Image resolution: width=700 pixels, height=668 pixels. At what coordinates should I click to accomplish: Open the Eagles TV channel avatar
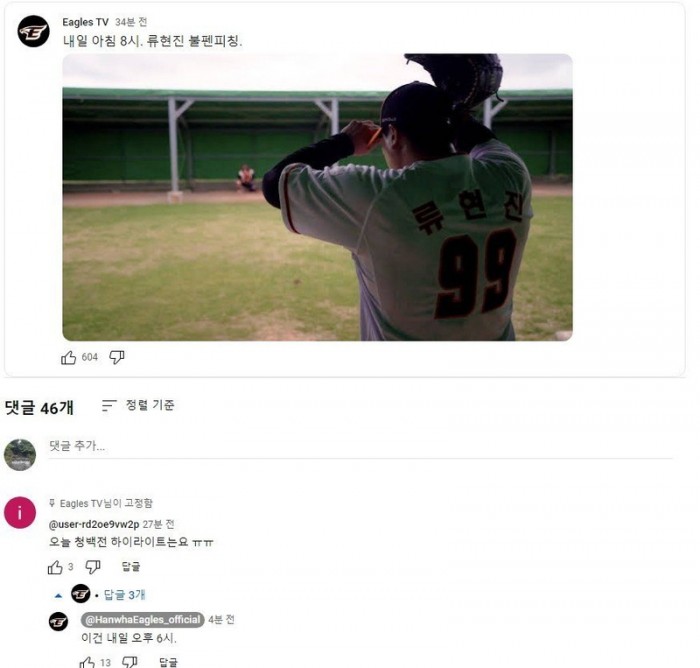tap(33, 31)
